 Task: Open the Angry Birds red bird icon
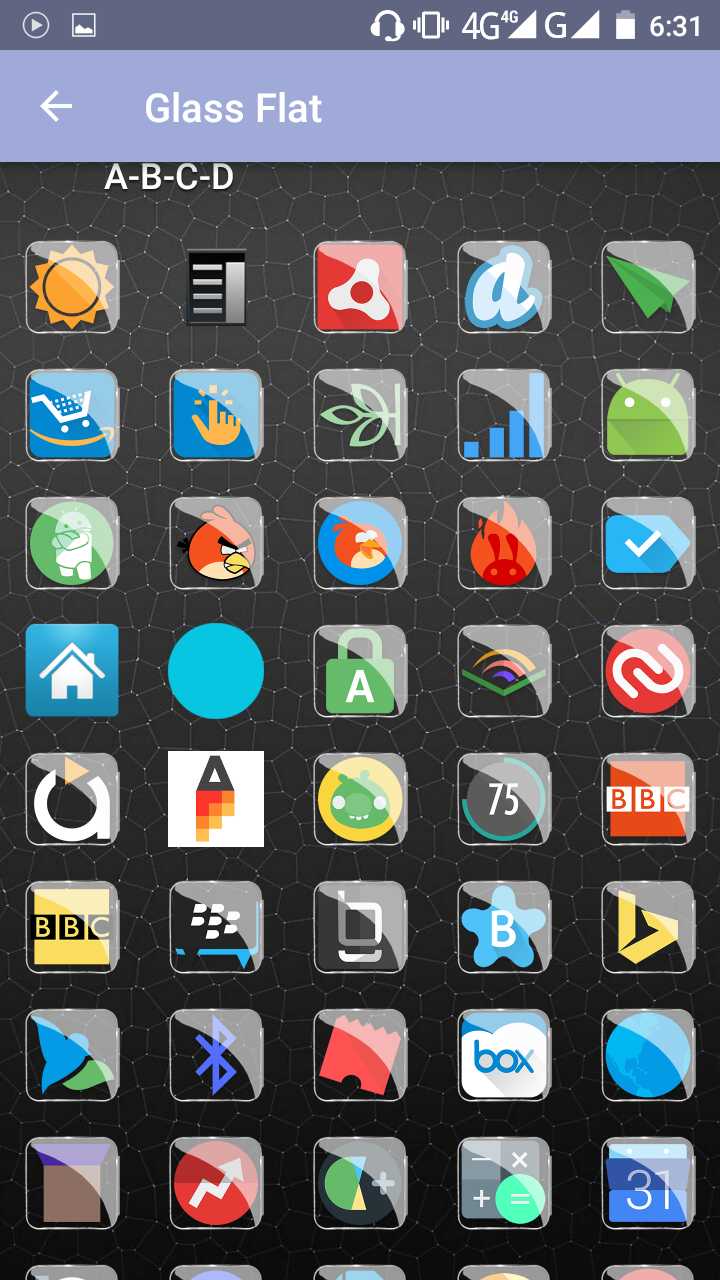click(216, 543)
